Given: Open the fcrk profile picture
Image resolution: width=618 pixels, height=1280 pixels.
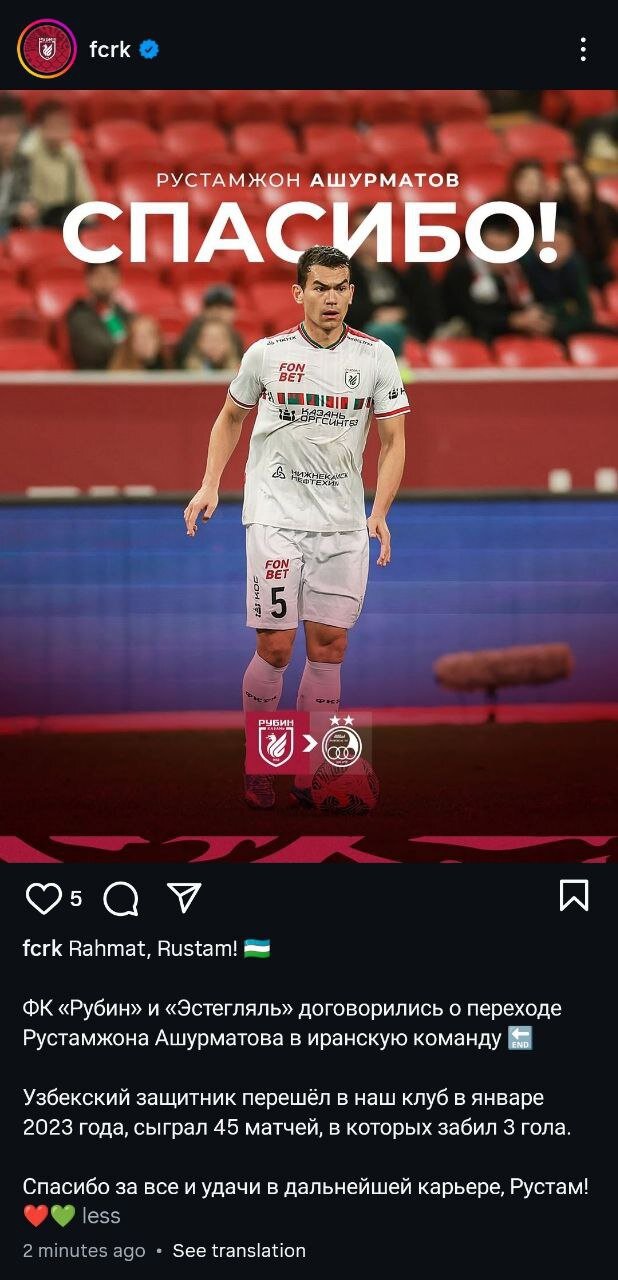Looking at the screenshot, I should click(x=46, y=49).
